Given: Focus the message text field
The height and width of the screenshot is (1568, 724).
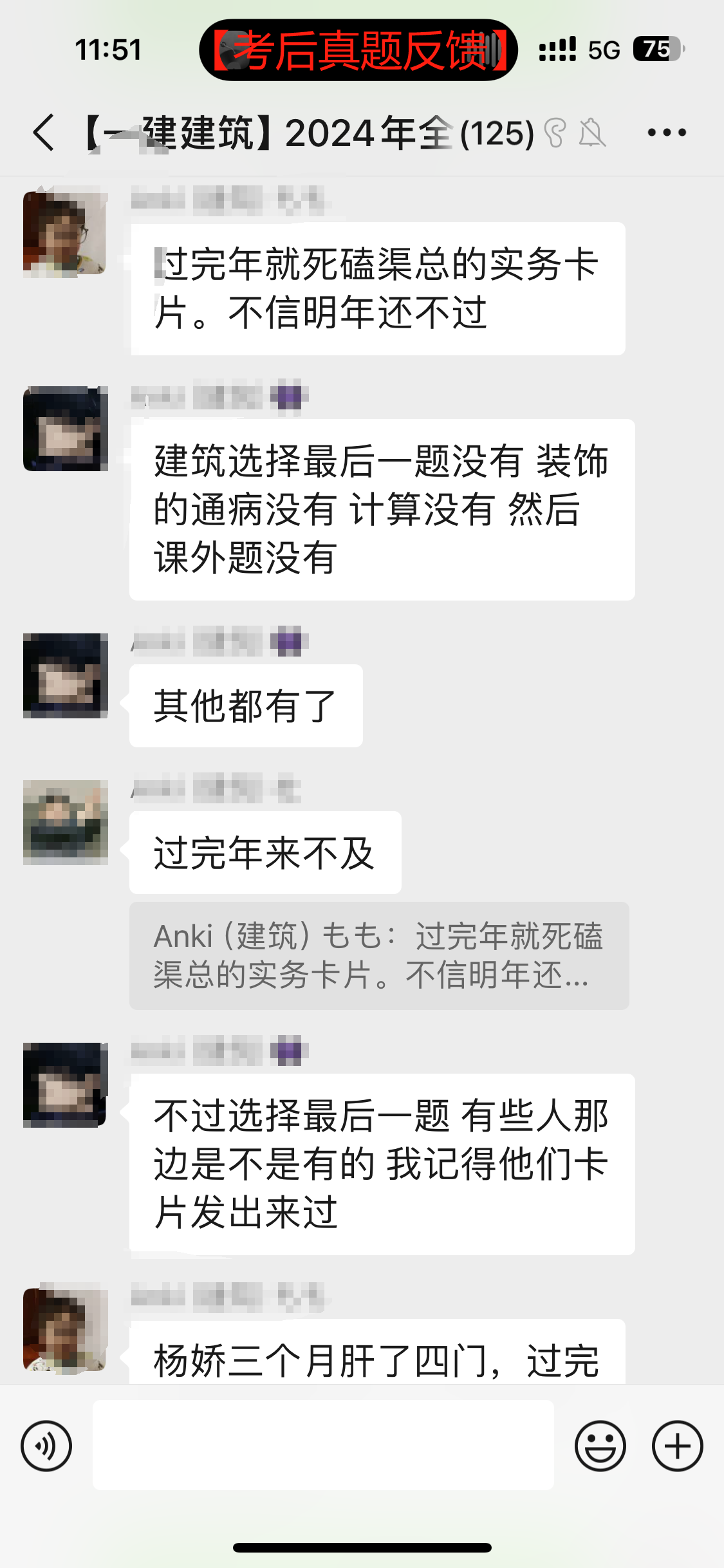Looking at the screenshot, I should [x=323, y=1445].
